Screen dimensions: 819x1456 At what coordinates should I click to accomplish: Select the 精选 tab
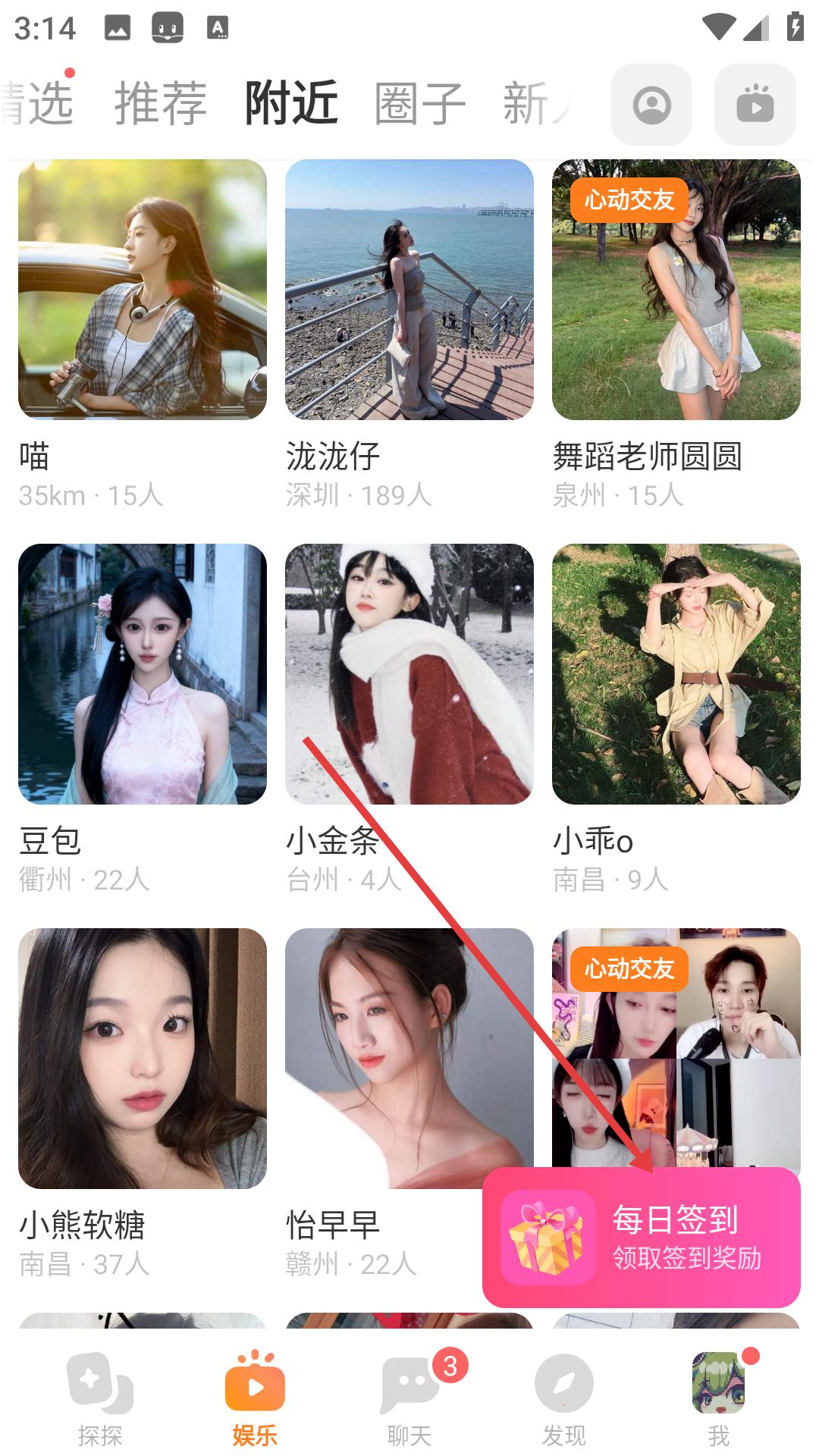point(38,103)
